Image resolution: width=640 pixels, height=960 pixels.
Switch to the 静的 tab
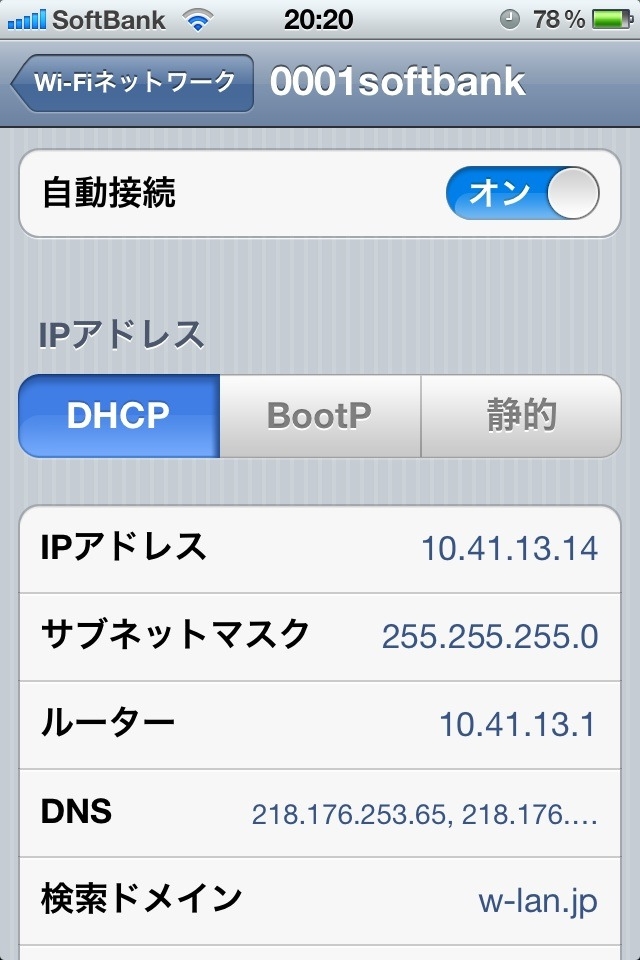(520, 416)
